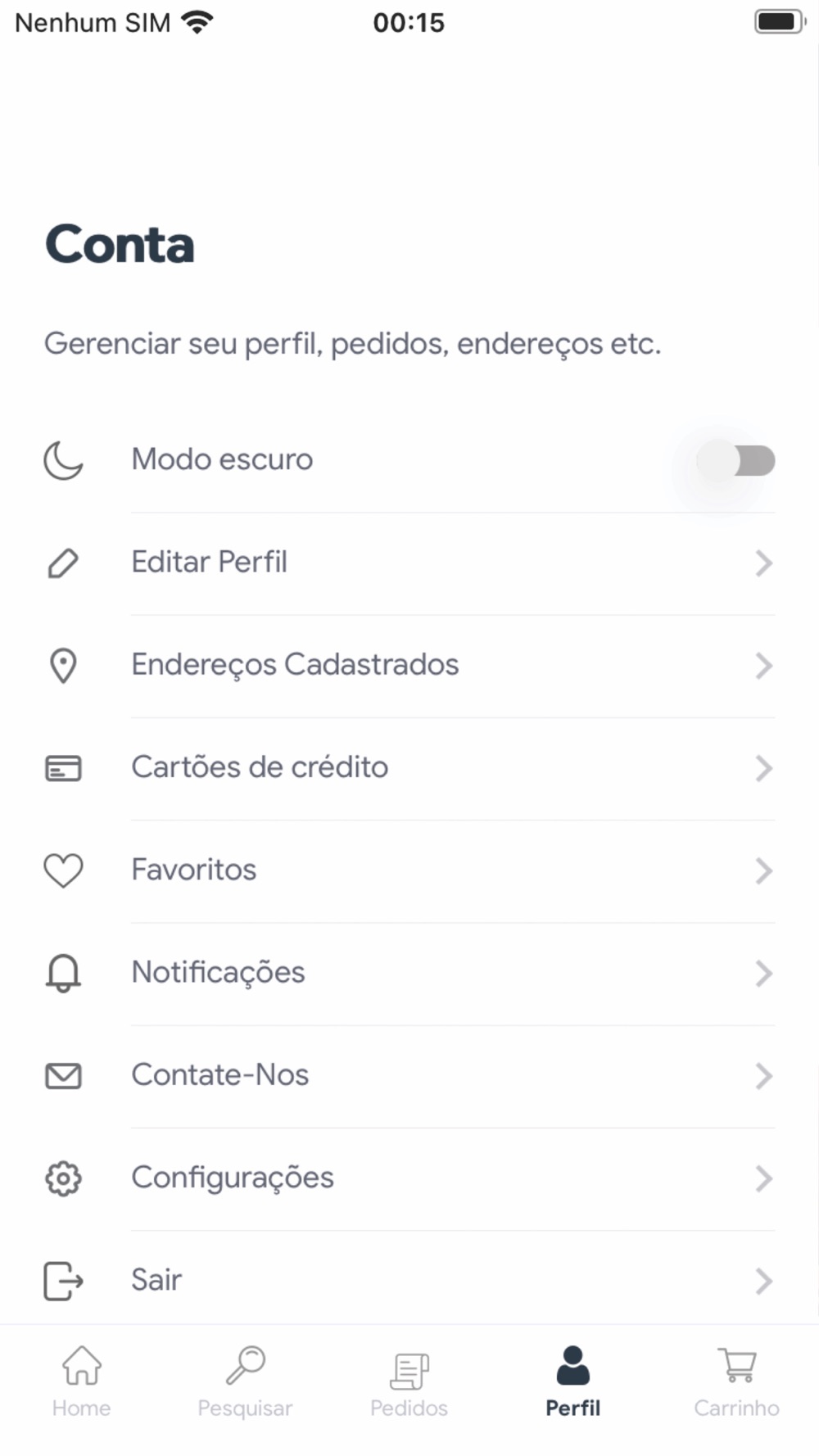The height and width of the screenshot is (1456, 819).
Task: Toggle the Modo escuro switch
Action: pos(735,460)
